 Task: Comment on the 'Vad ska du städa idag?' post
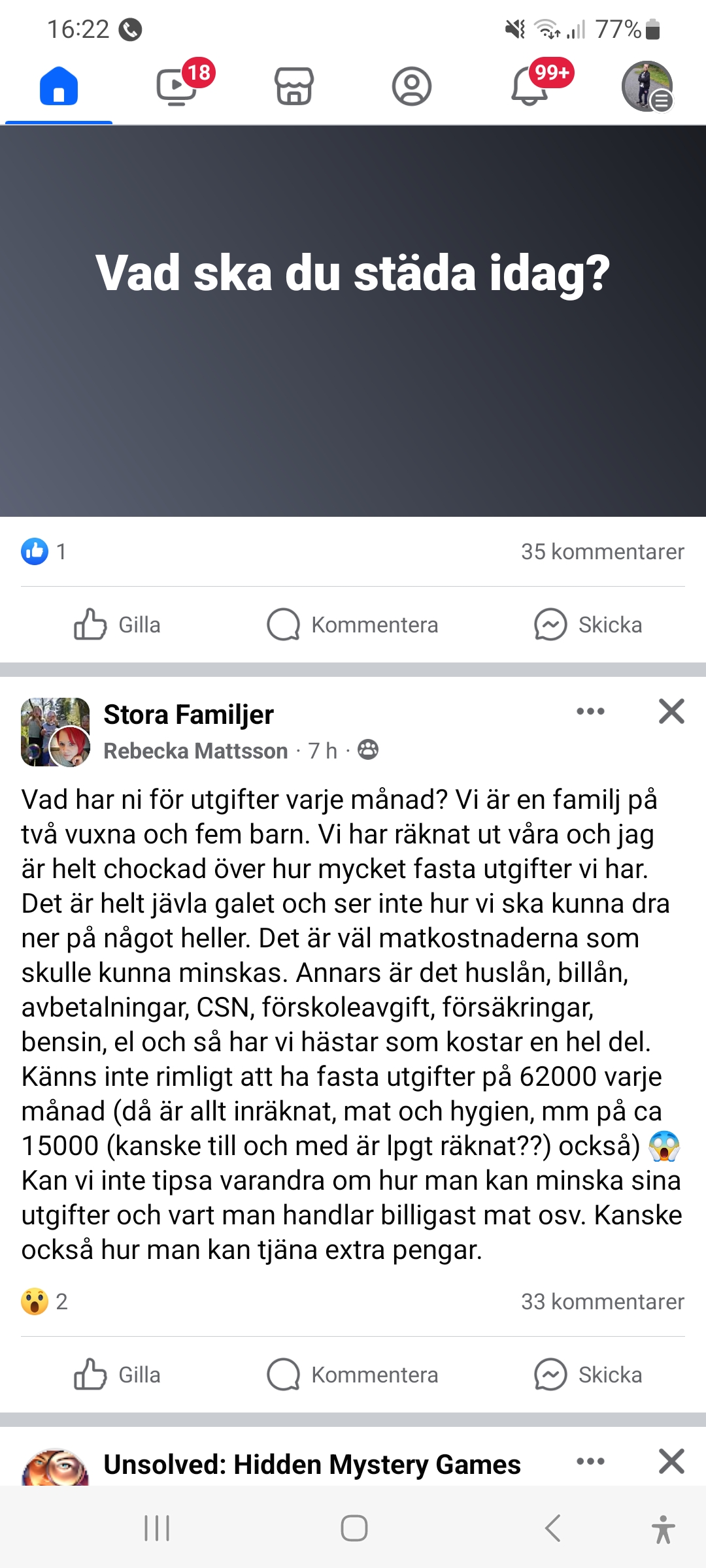353,625
